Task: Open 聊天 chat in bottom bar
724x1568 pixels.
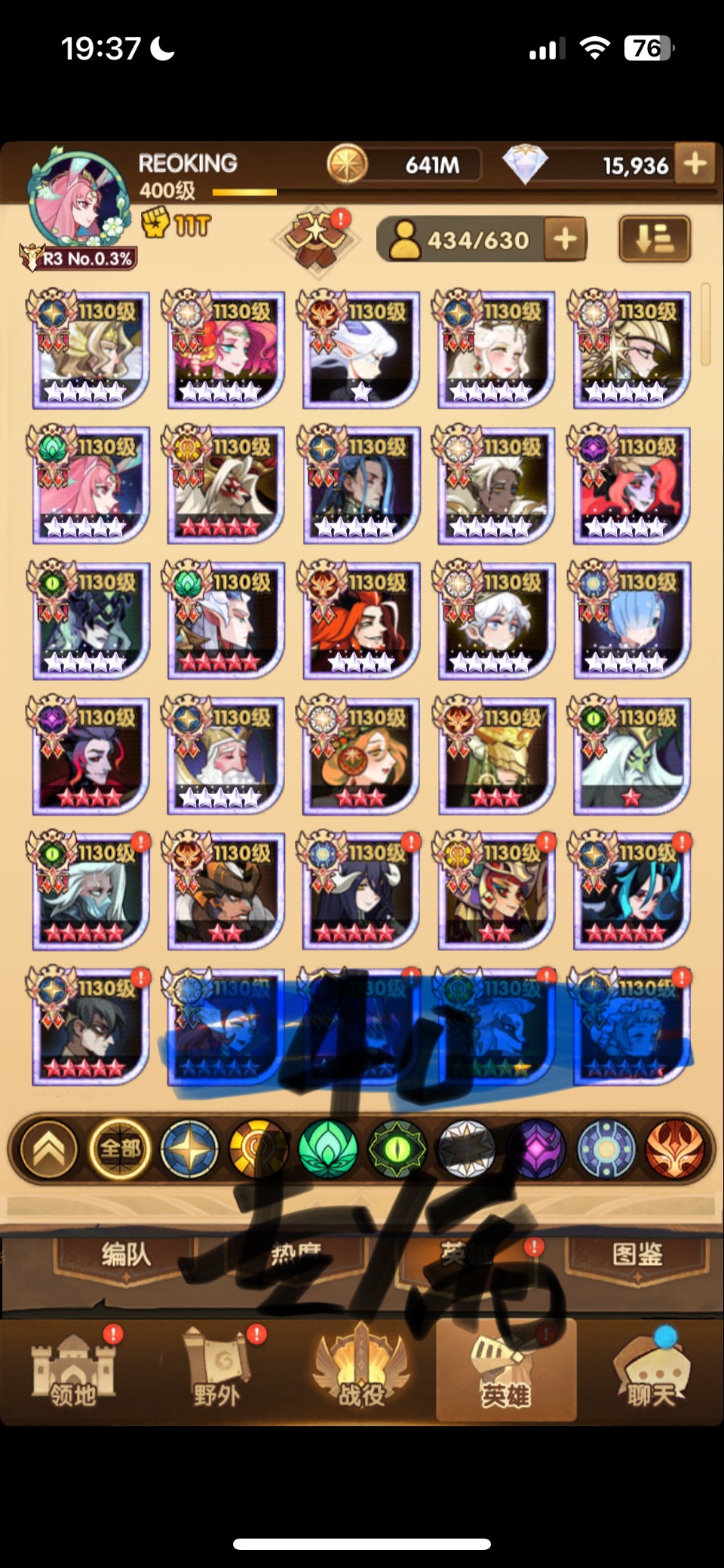Action: [x=650, y=1374]
